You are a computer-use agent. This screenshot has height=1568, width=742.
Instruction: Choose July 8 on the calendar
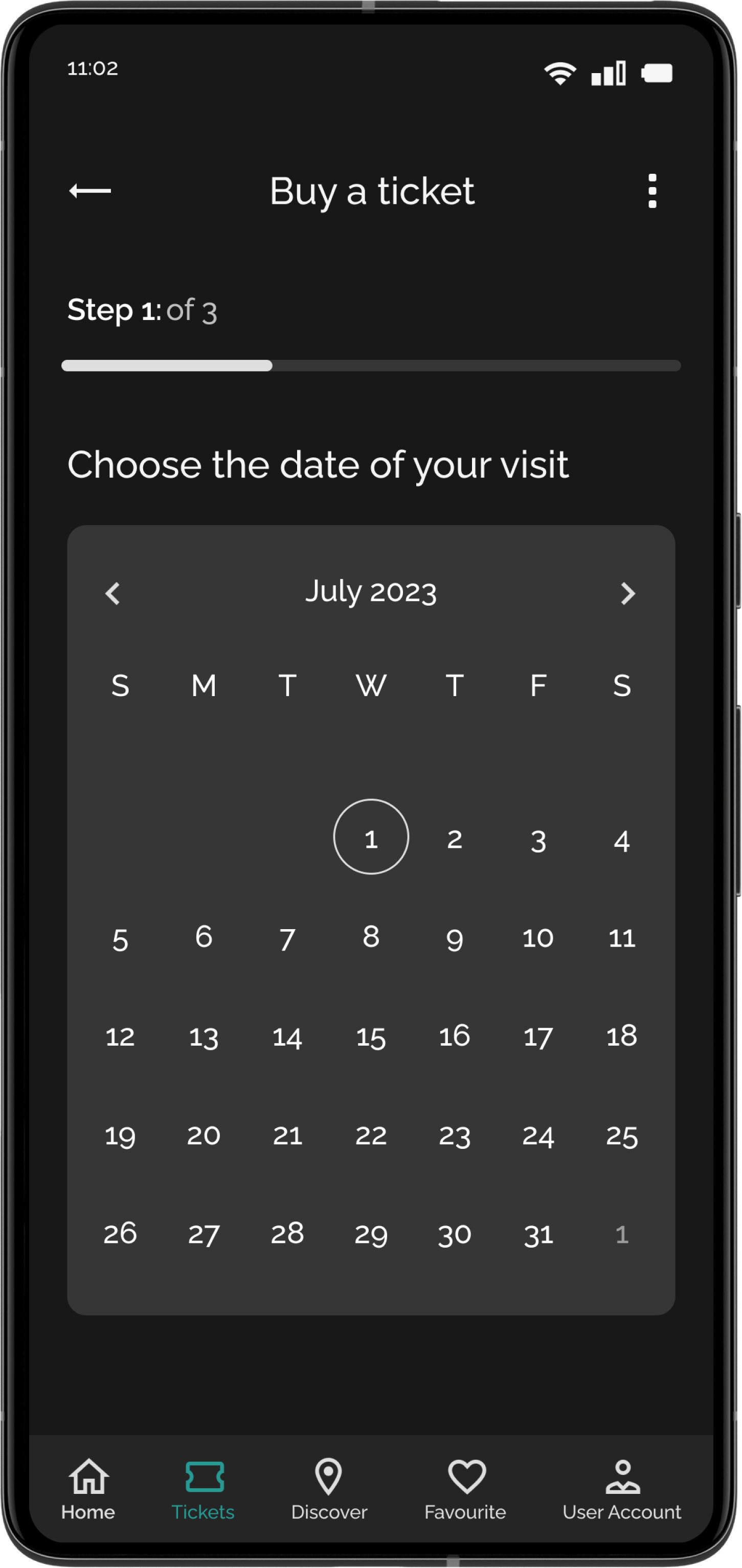(371, 937)
